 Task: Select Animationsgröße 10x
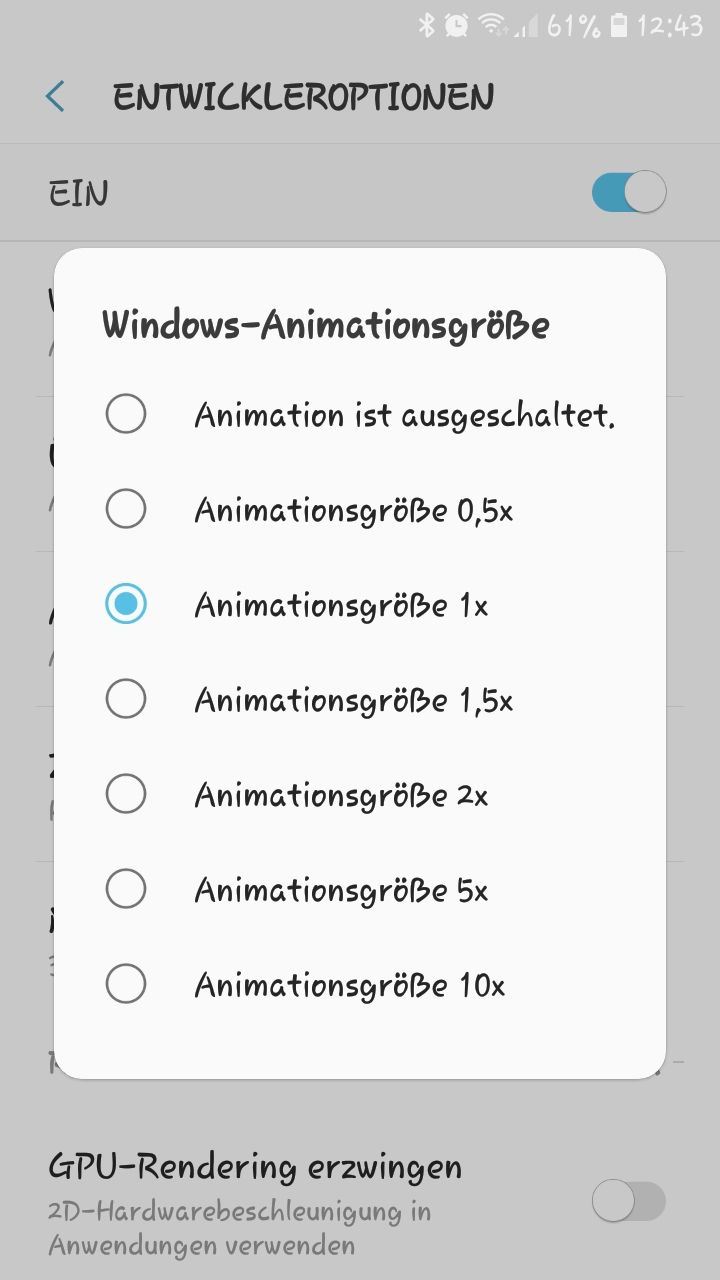pos(126,985)
